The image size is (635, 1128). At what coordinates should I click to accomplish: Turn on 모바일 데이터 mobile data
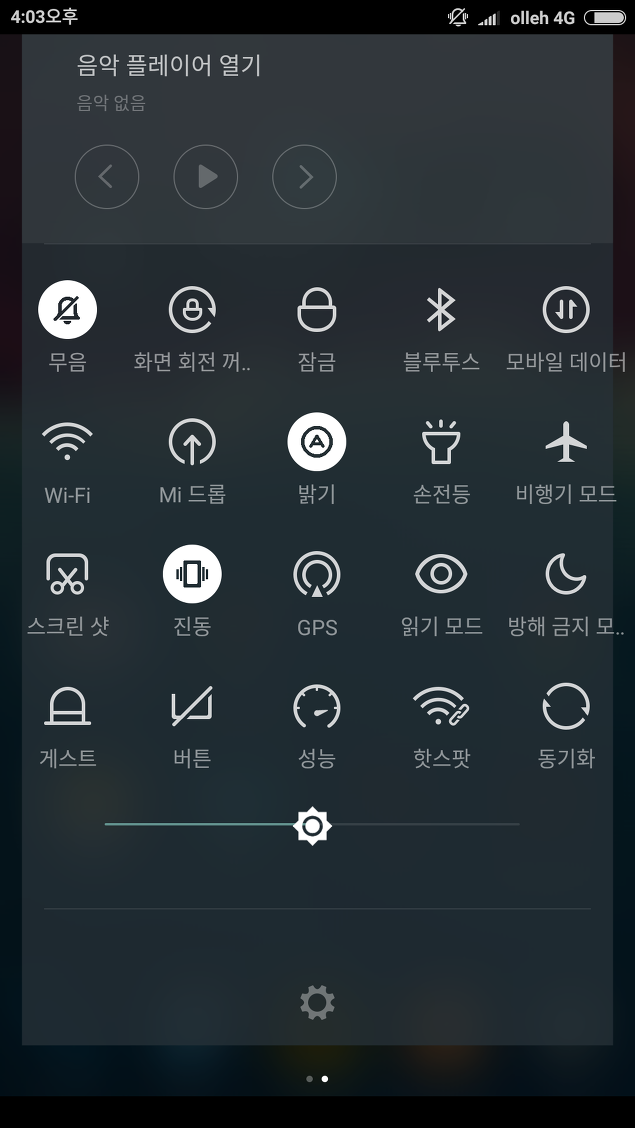click(566, 309)
